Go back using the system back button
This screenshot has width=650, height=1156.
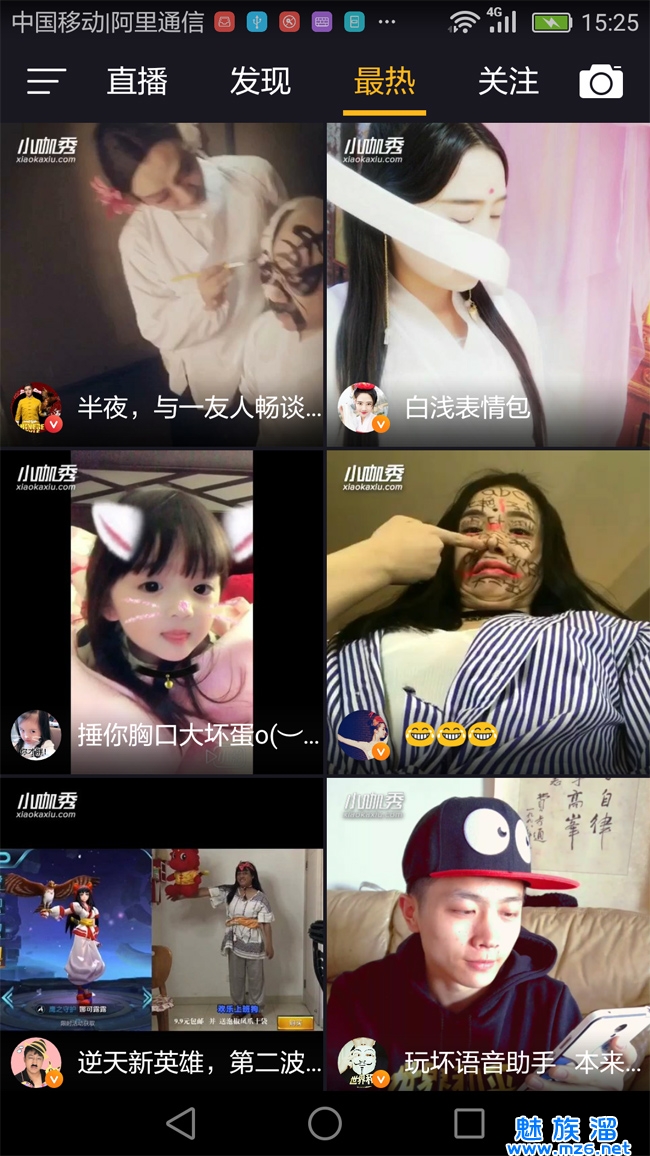(181, 1123)
